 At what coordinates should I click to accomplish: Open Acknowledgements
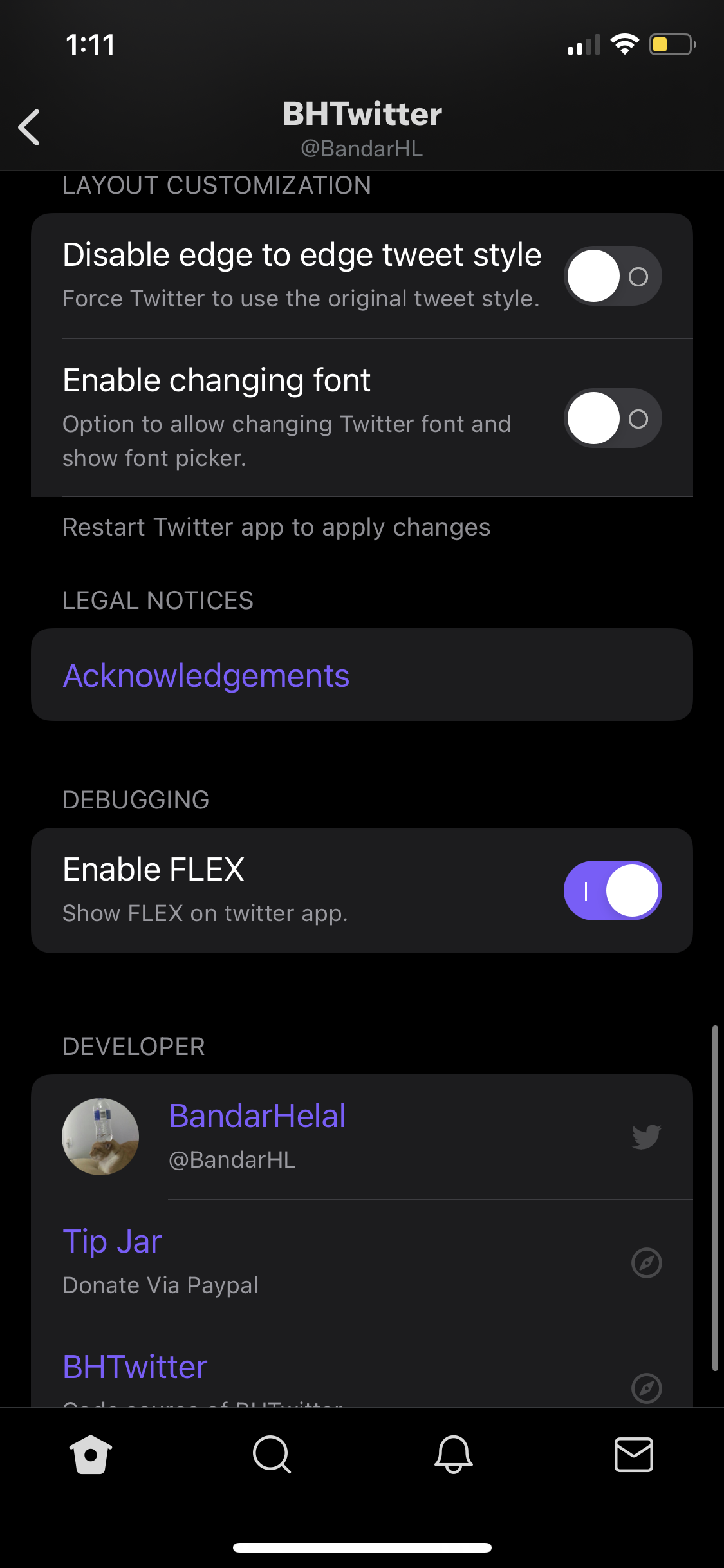coord(362,675)
